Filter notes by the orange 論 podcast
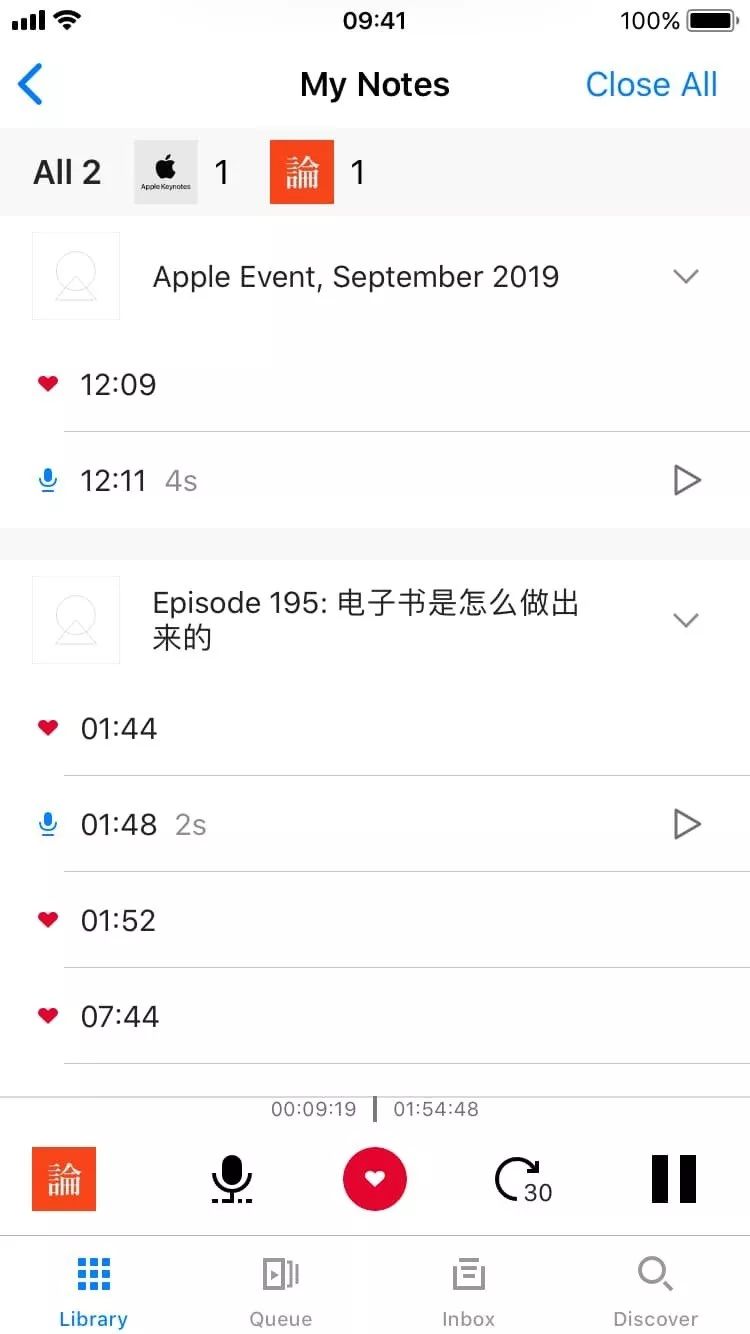The image size is (750, 1334). 302,172
